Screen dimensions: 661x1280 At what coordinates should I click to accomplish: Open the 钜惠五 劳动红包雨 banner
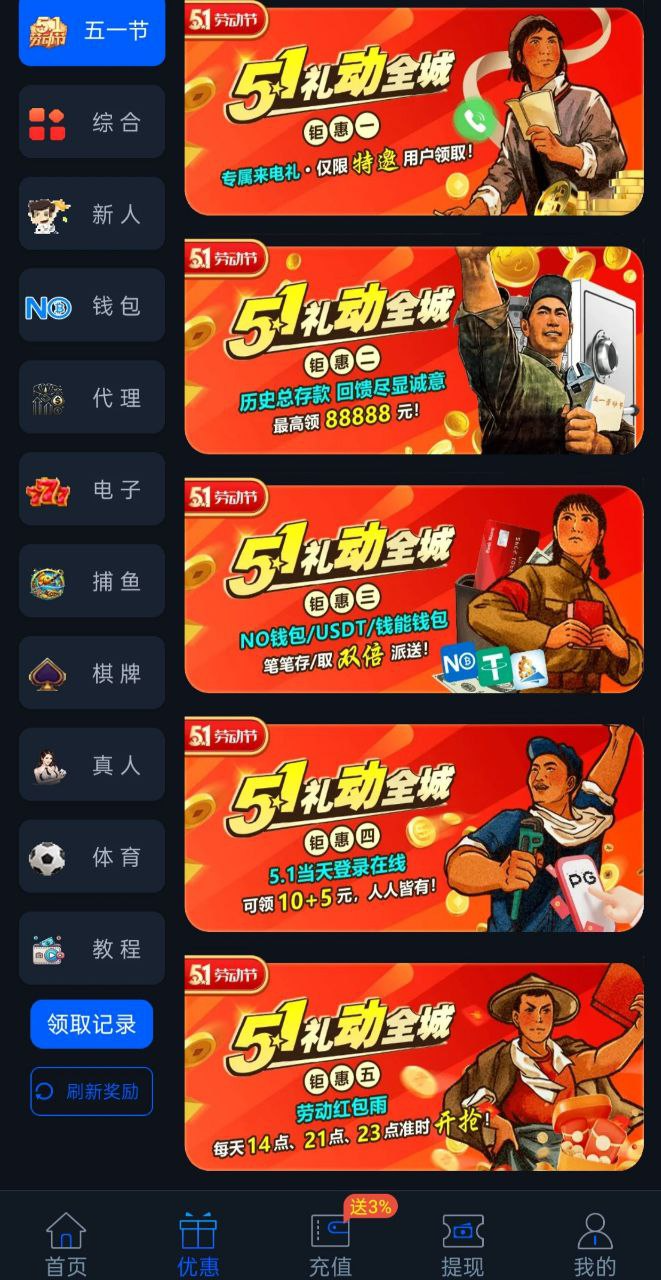(414, 1066)
